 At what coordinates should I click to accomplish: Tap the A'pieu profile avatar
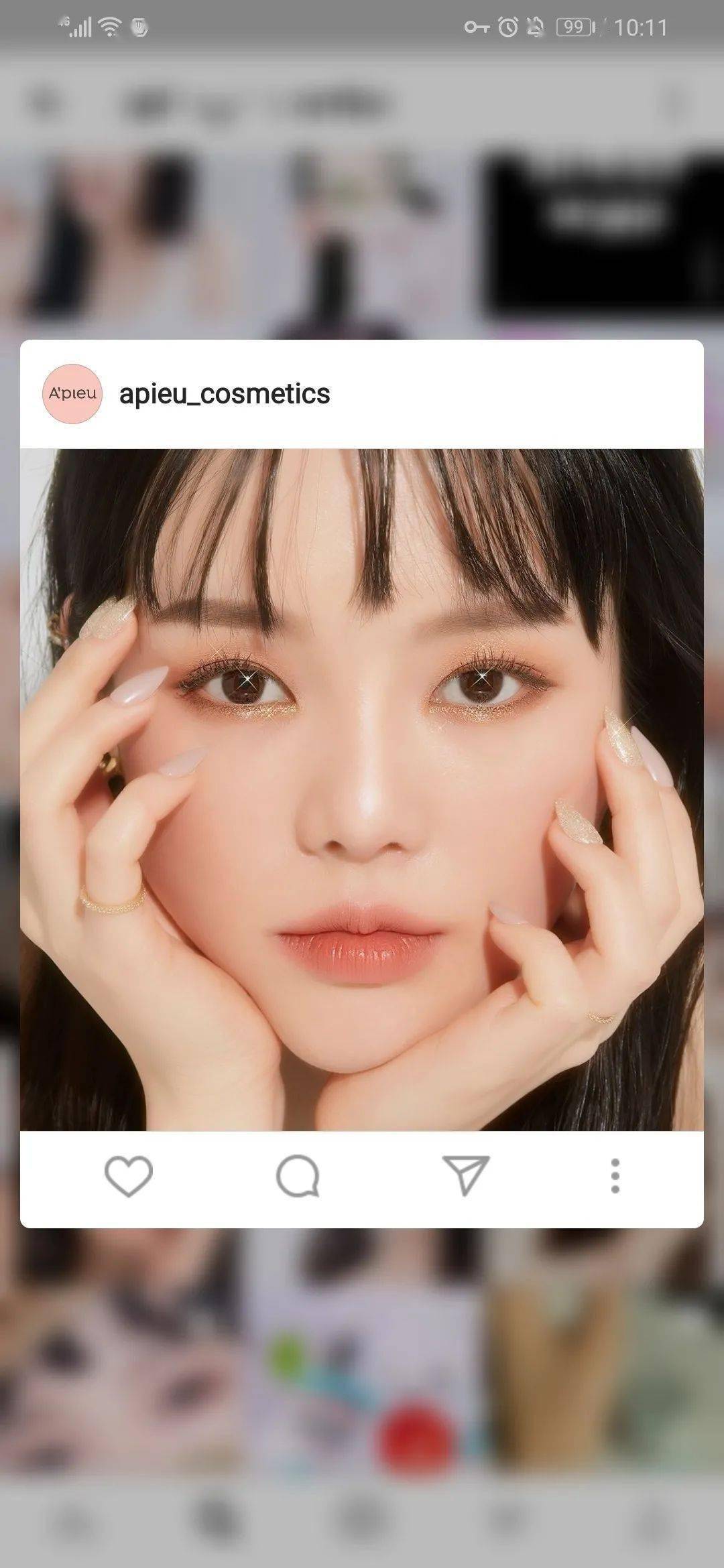[x=72, y=394]
